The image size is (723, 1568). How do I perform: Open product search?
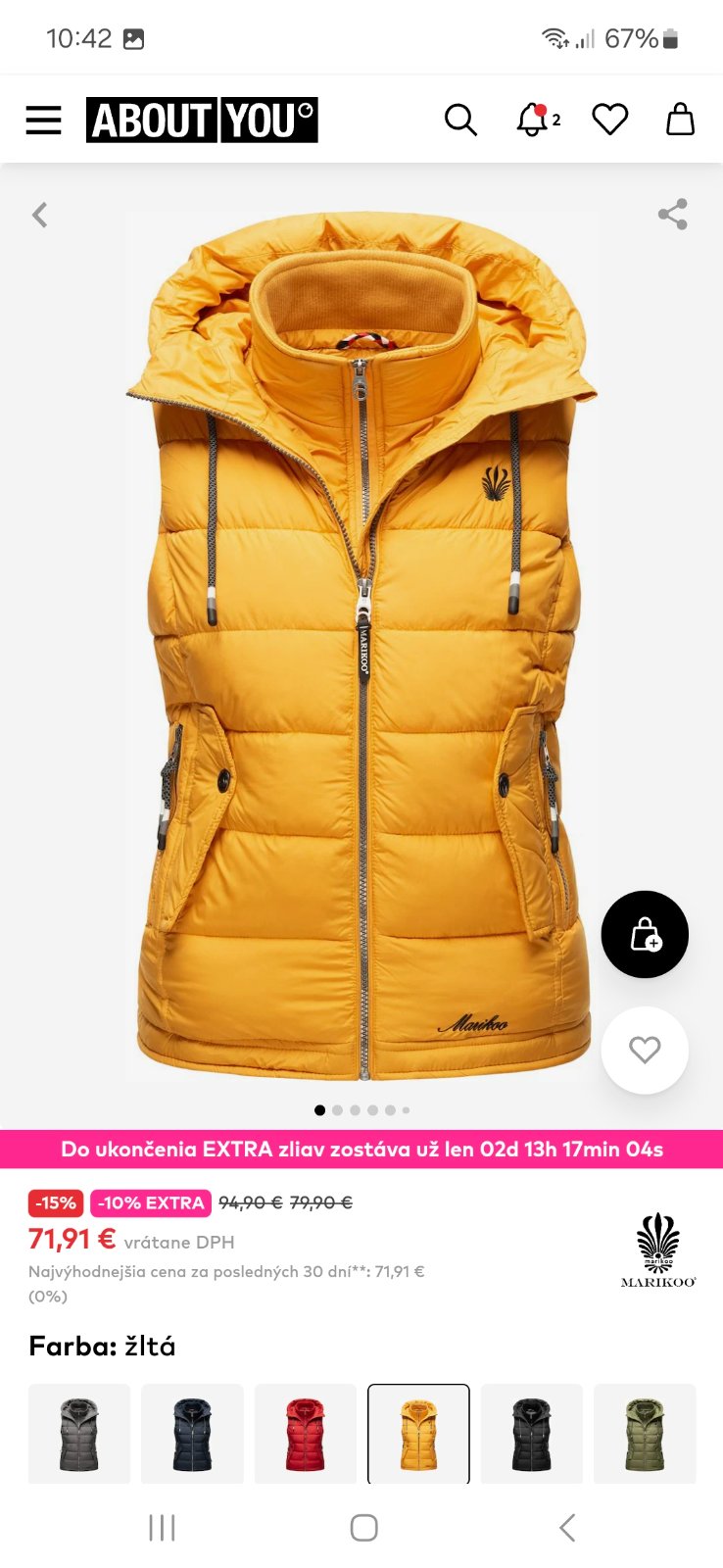pyautogui.click(x=460, y=120)
